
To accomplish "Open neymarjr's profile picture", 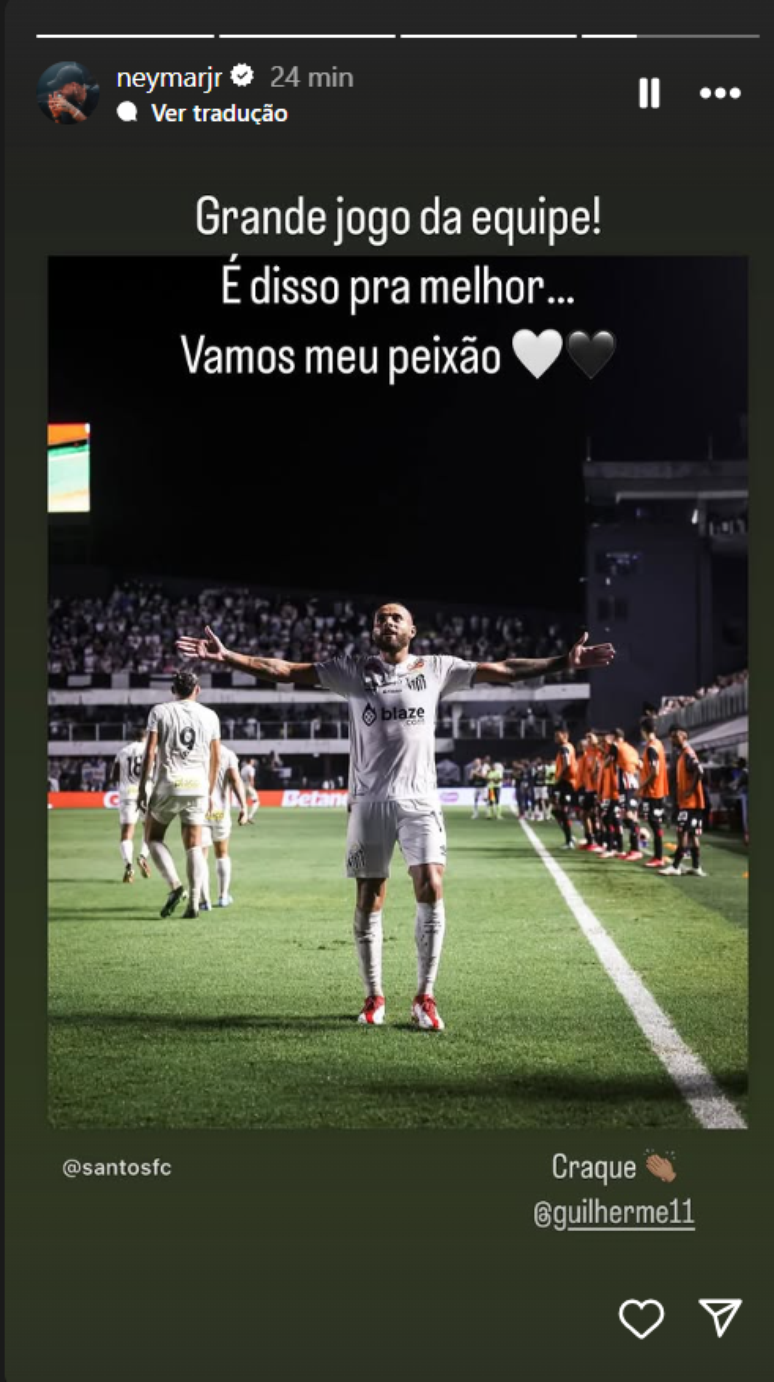I will [68, 93].
